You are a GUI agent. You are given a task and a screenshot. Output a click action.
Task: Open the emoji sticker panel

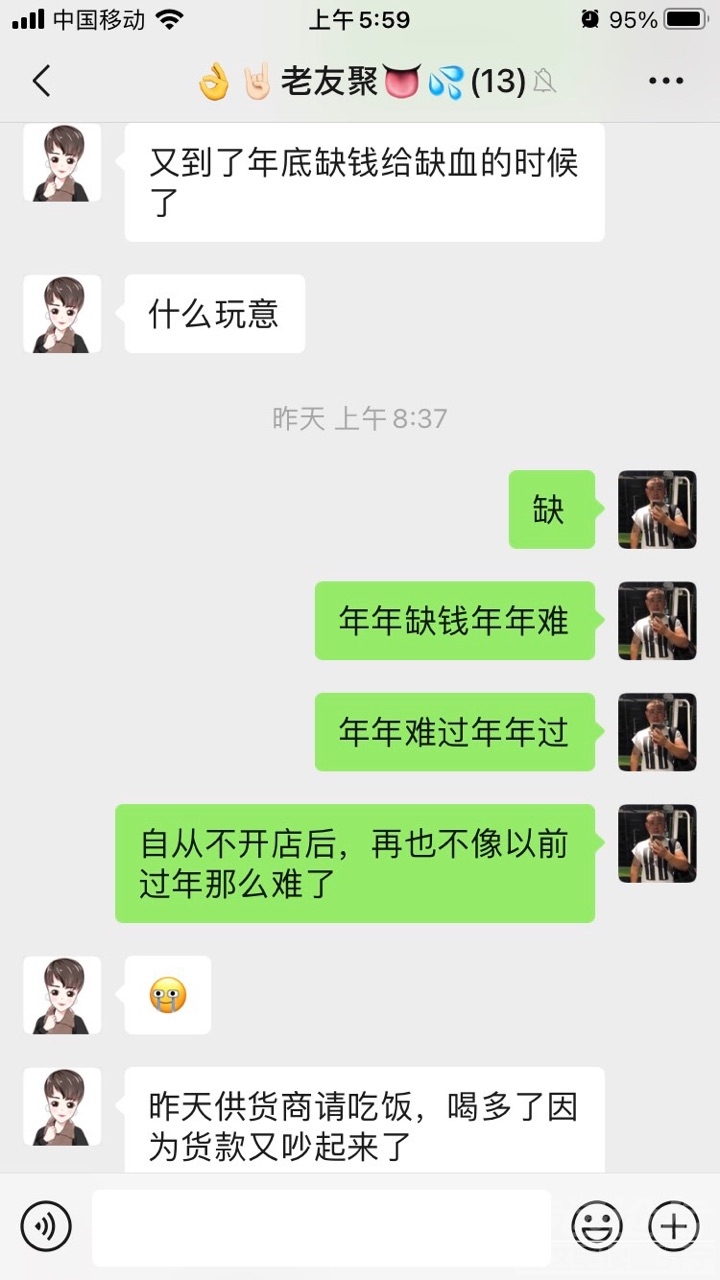click(x=596, y=1226)
